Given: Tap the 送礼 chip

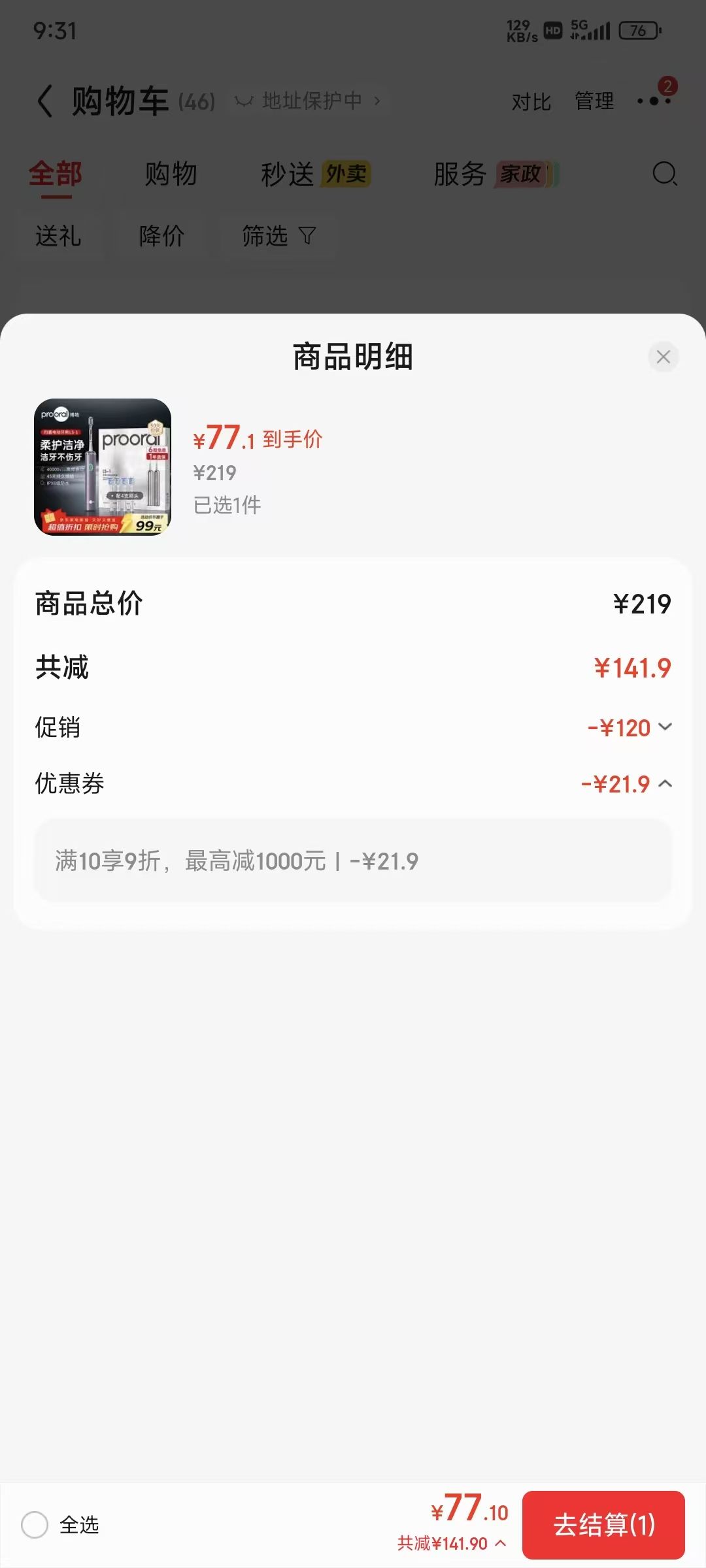Looking at the screenshot, I should click(58, 236).
